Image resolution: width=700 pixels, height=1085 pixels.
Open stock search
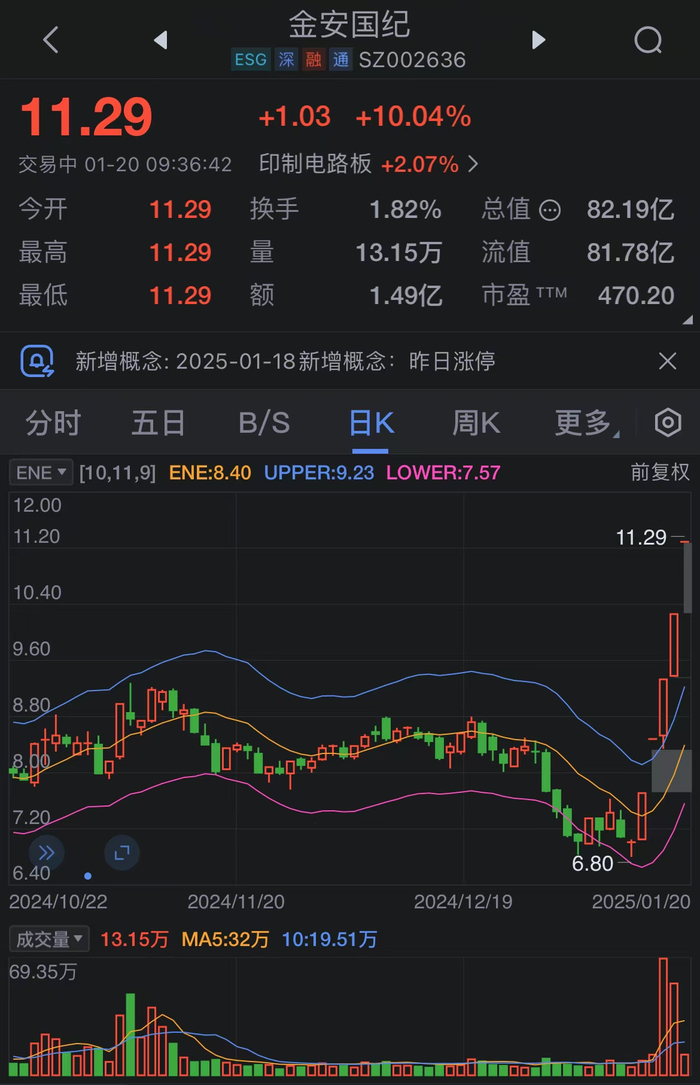(648, 40)
